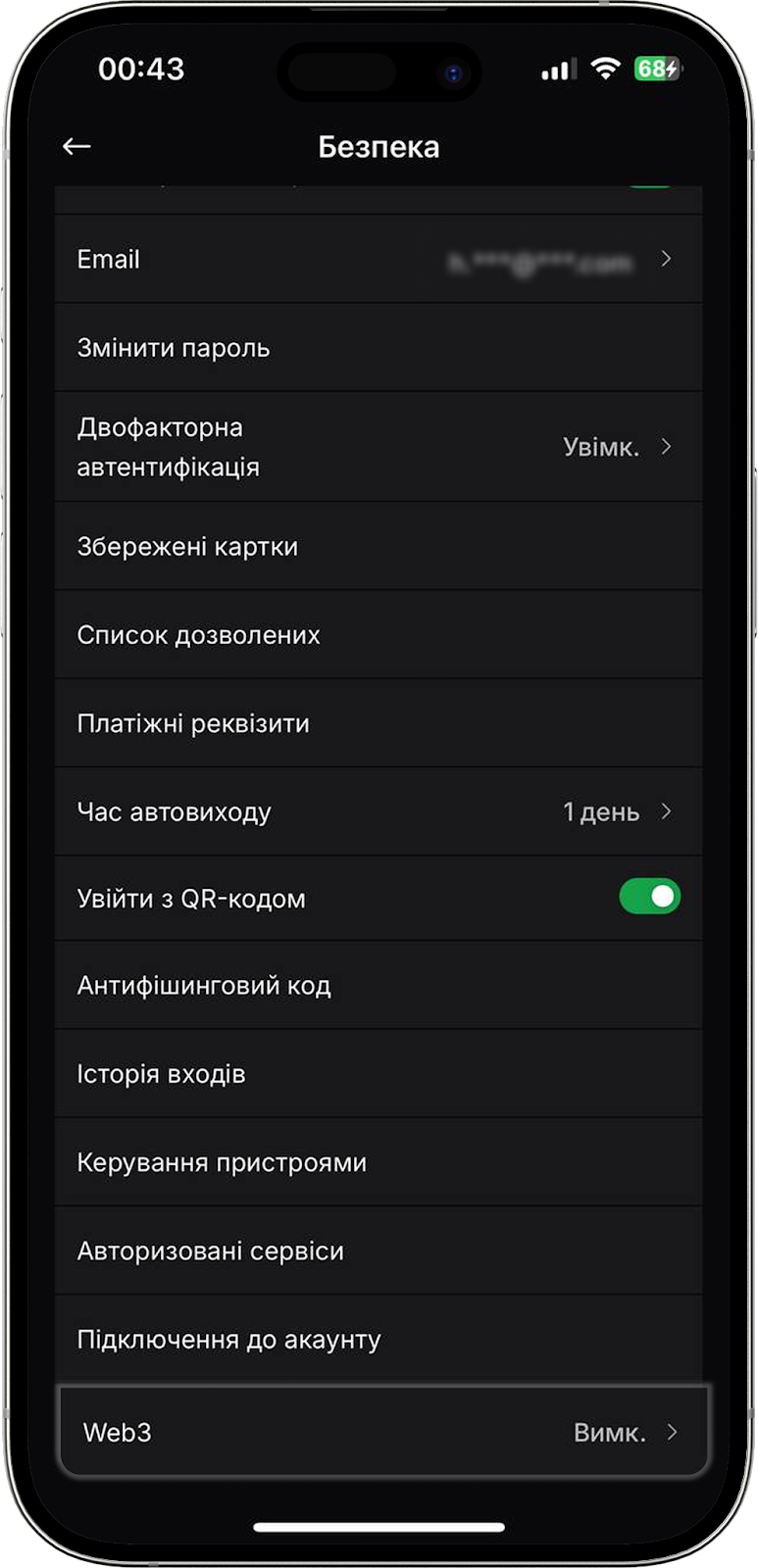Disable Увійти з QR-кодом switch
Screen dimensions: 758x1568
(x=649, y=897)
